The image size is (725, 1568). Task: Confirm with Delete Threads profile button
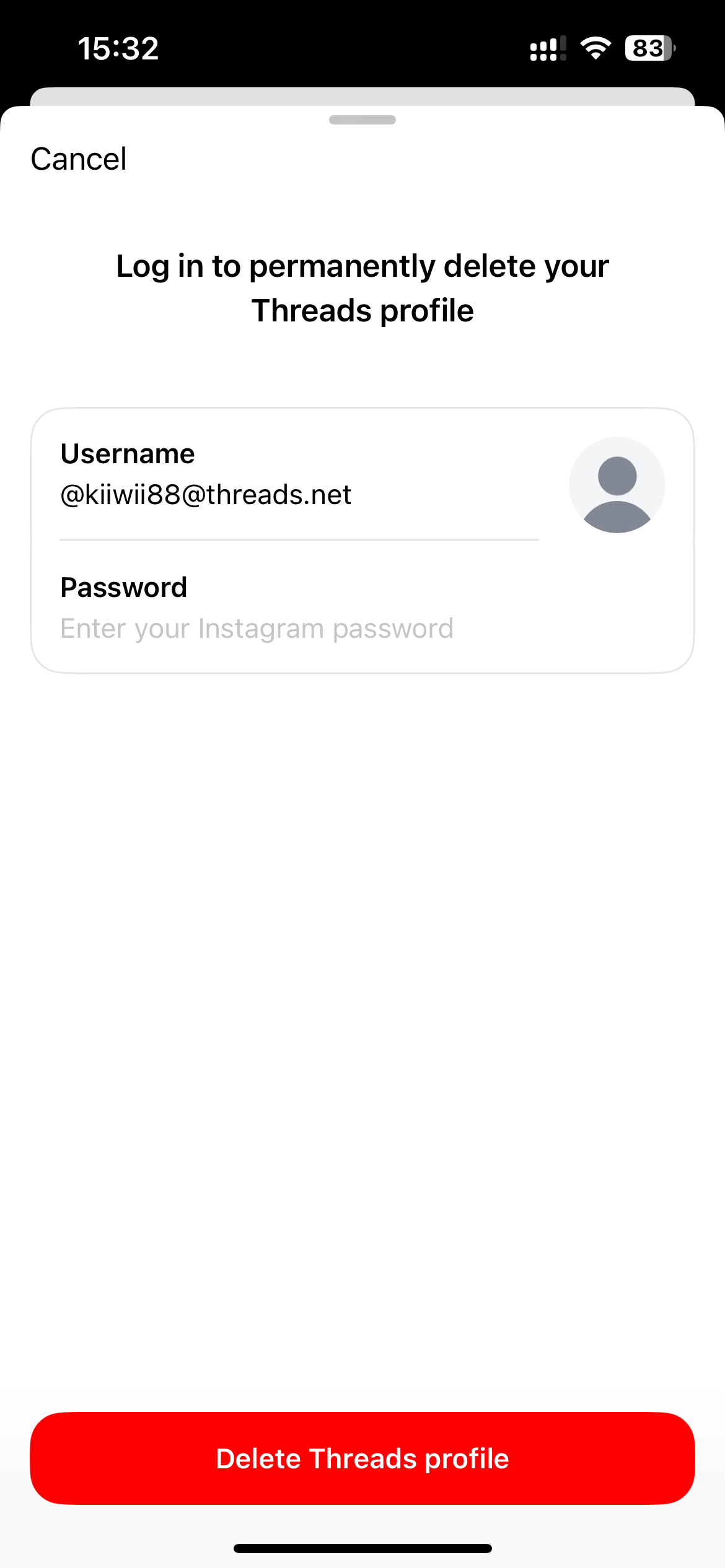coord(362,1458)
